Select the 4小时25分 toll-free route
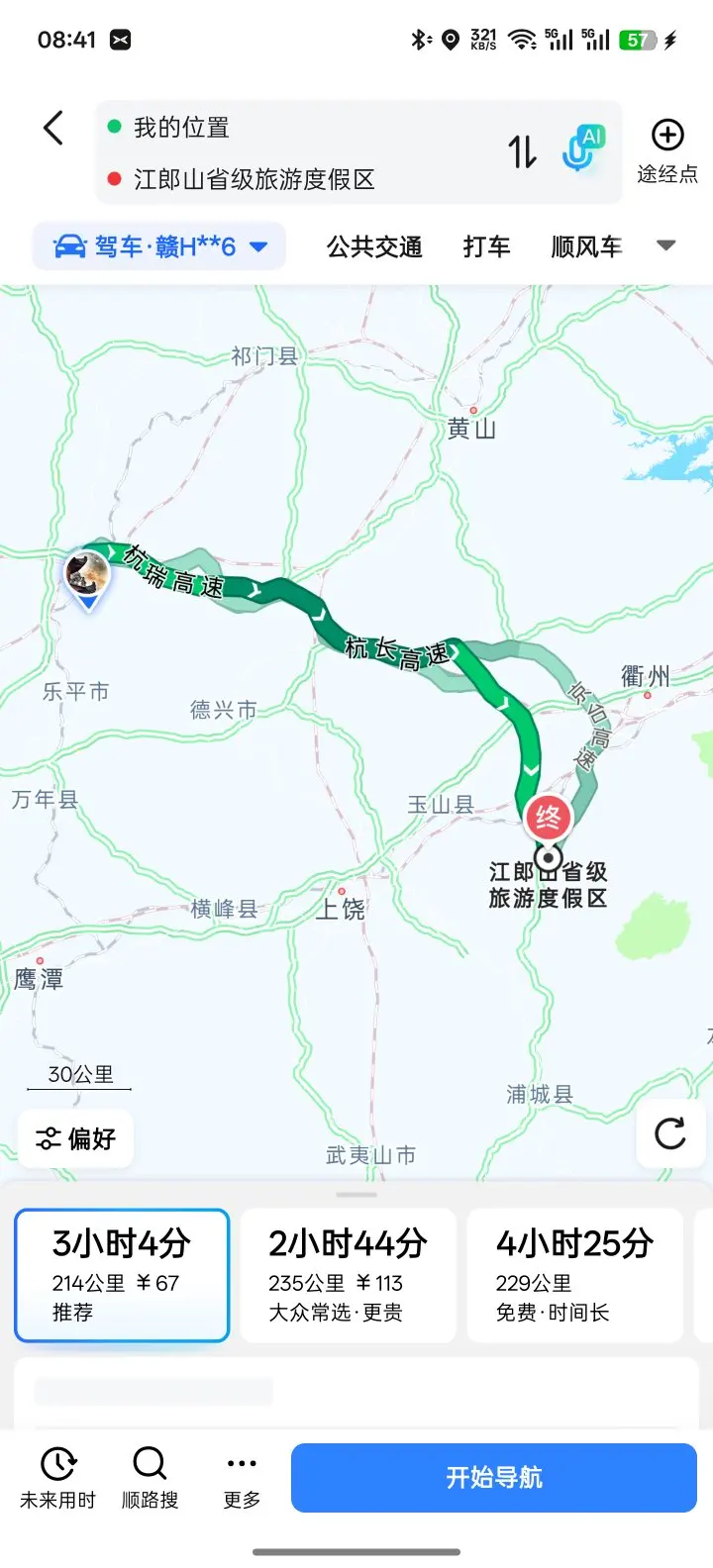 tap(574, 1275)
